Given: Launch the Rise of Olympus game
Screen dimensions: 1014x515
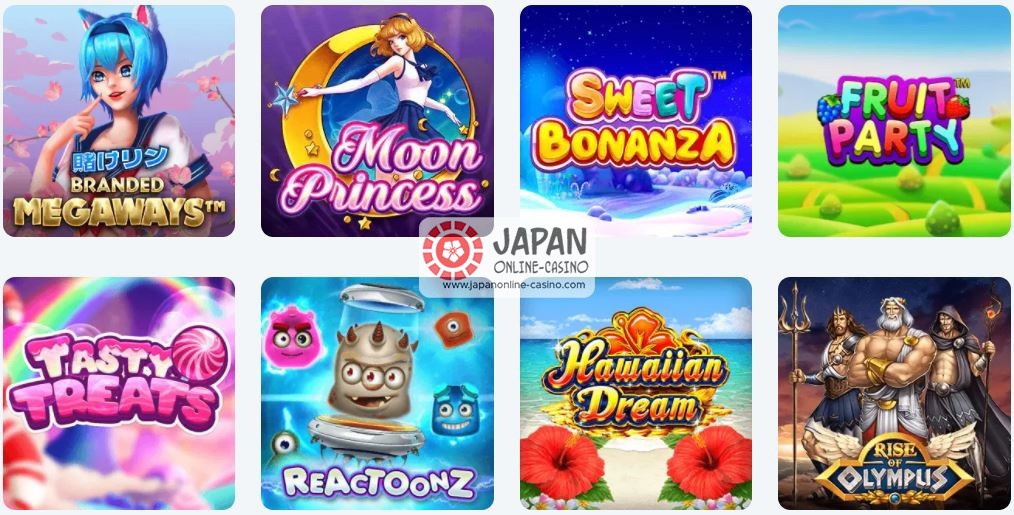Looking at the screenshot, I should point(894,393).
